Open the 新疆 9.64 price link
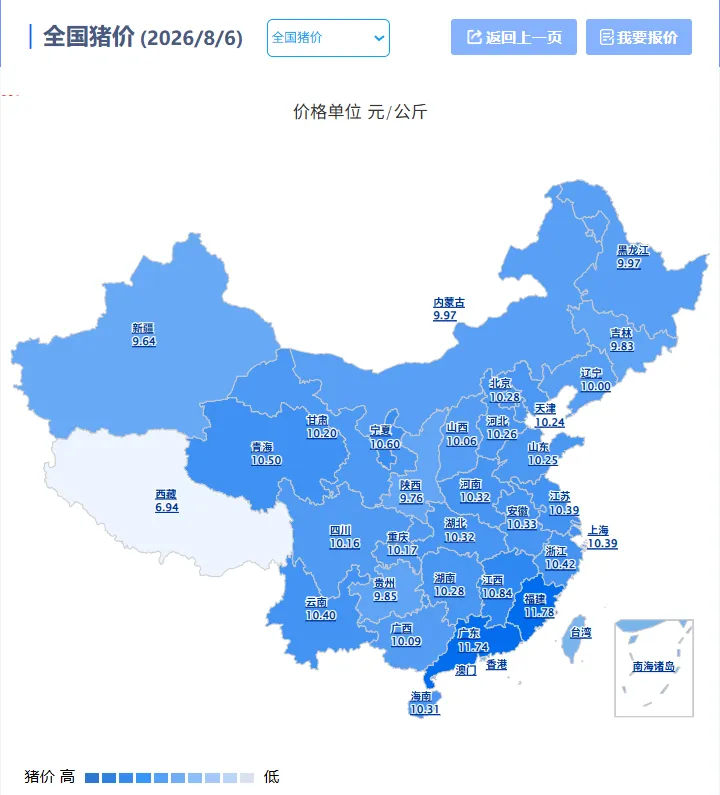Image resolution: width=720 pixels, height=795 pixels. point(143,335)
